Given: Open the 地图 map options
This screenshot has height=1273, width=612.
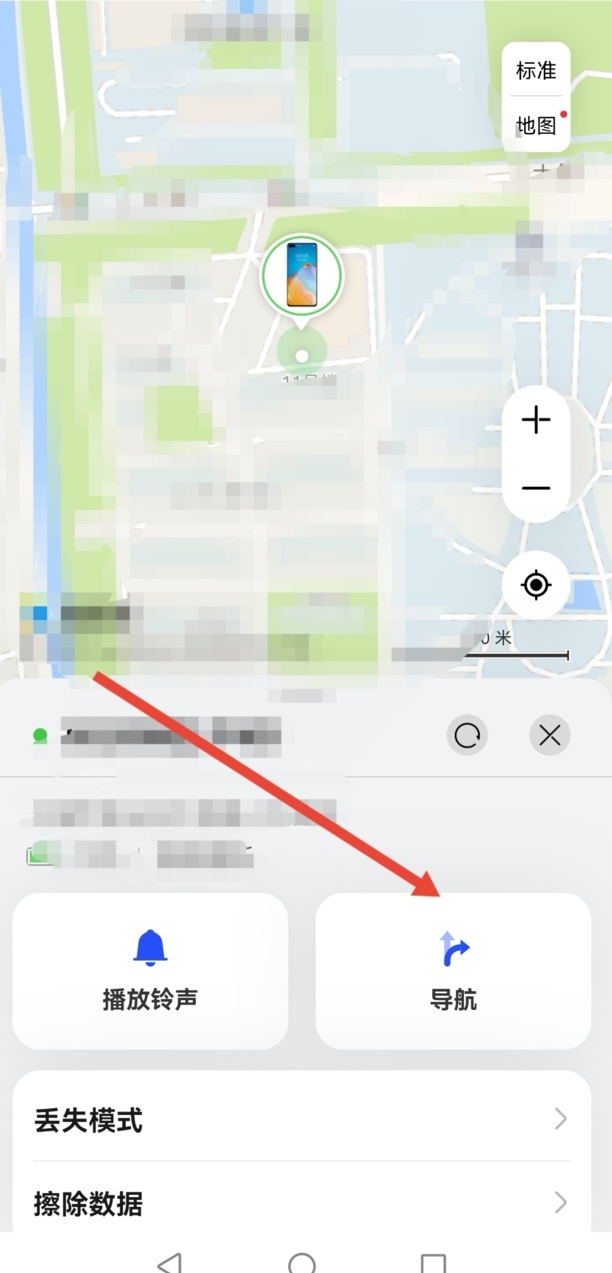Looking at the screenshot, I should tap(536, 125).
